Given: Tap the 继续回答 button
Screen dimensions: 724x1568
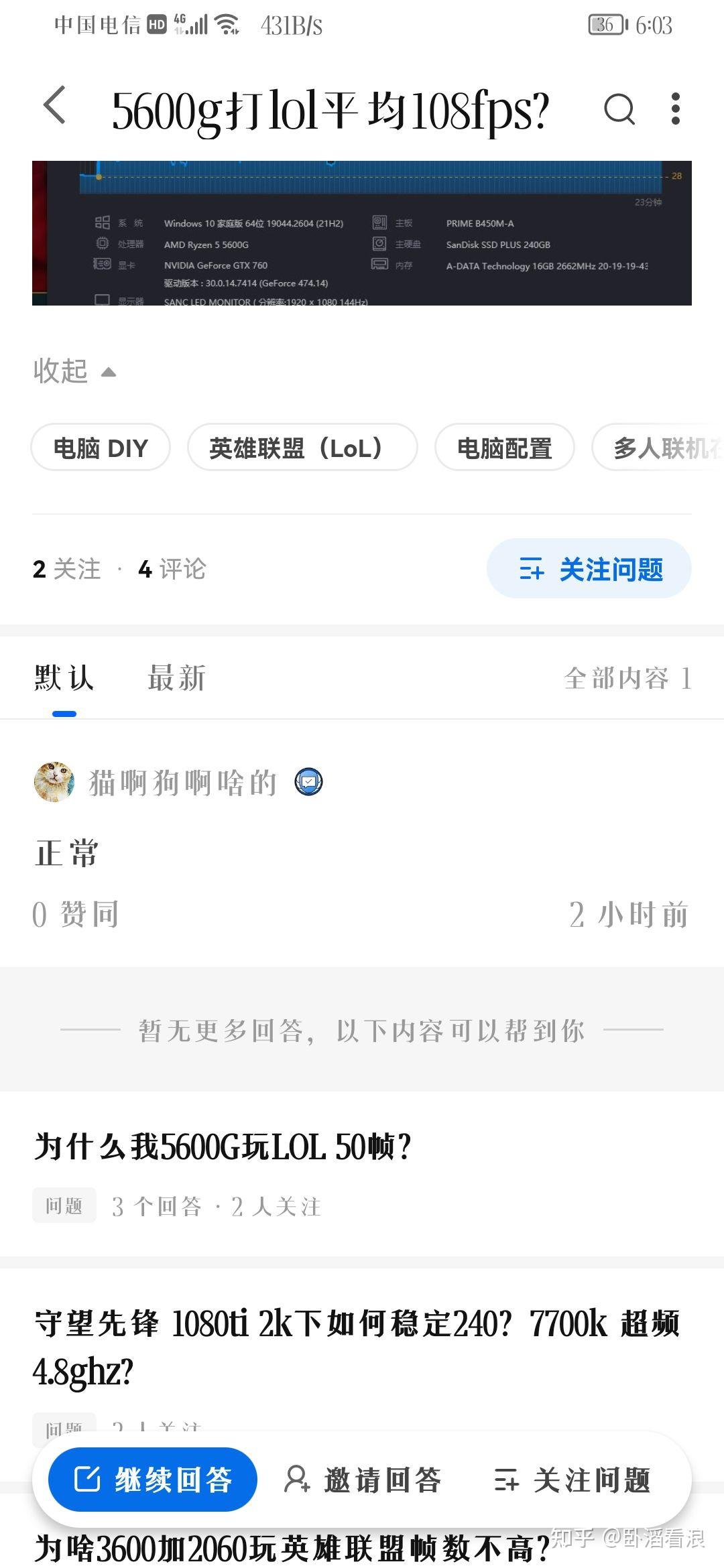Looking at the screenshot, I should (x=151, y=1481).
